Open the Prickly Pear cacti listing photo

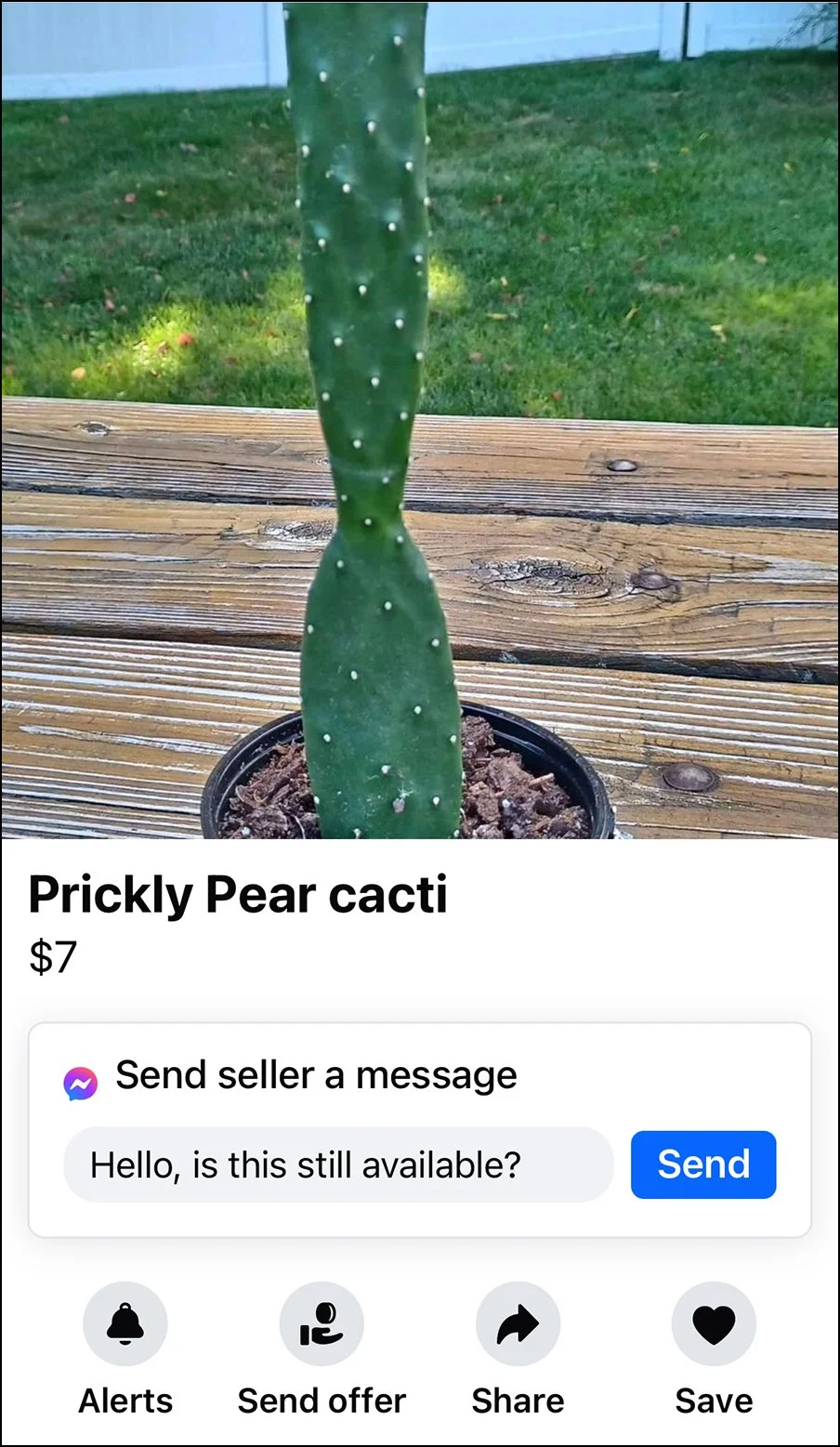(420, 420)
